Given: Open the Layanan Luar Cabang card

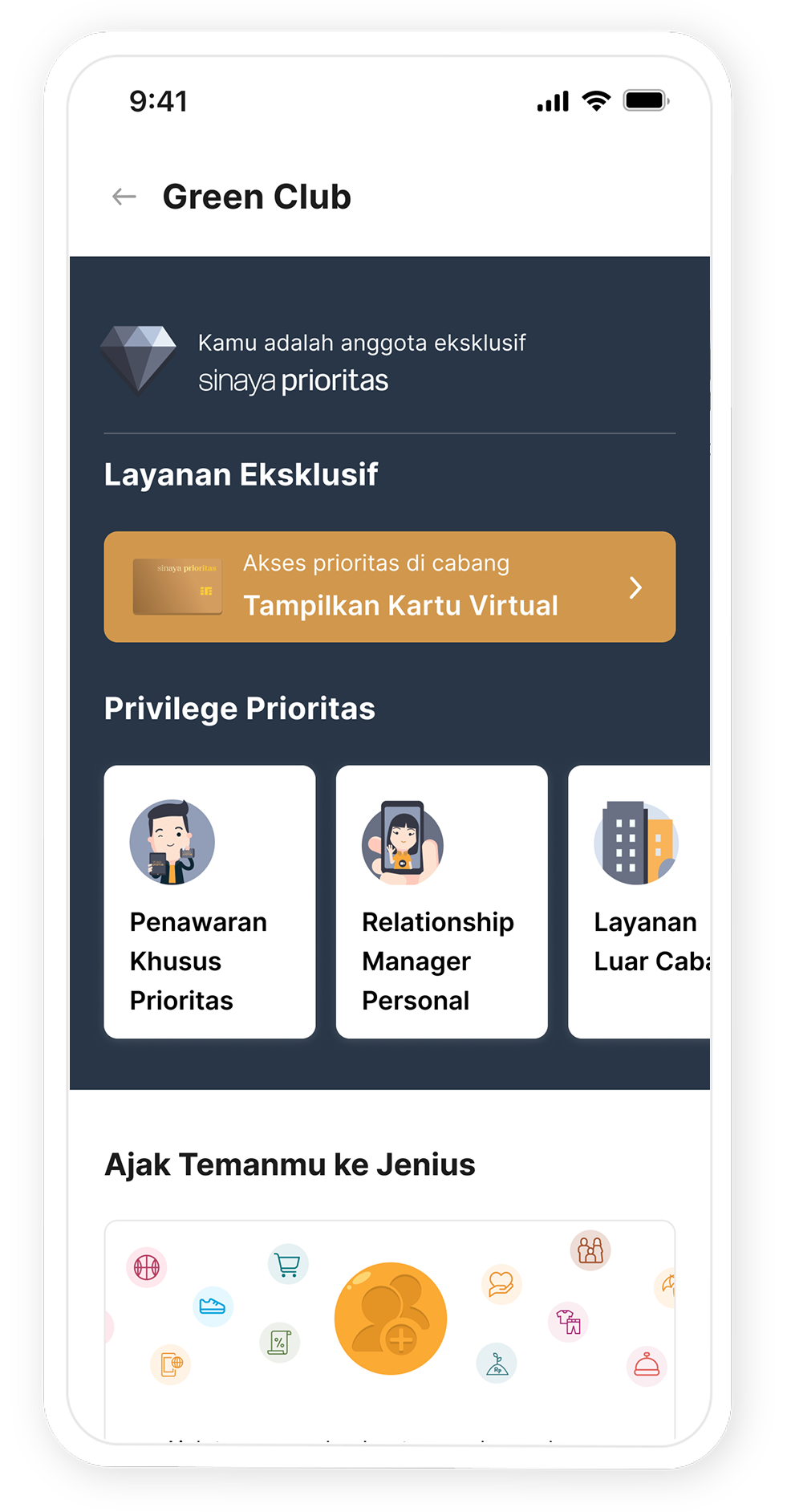Looking at the screenshot, I should pos(639,901).
